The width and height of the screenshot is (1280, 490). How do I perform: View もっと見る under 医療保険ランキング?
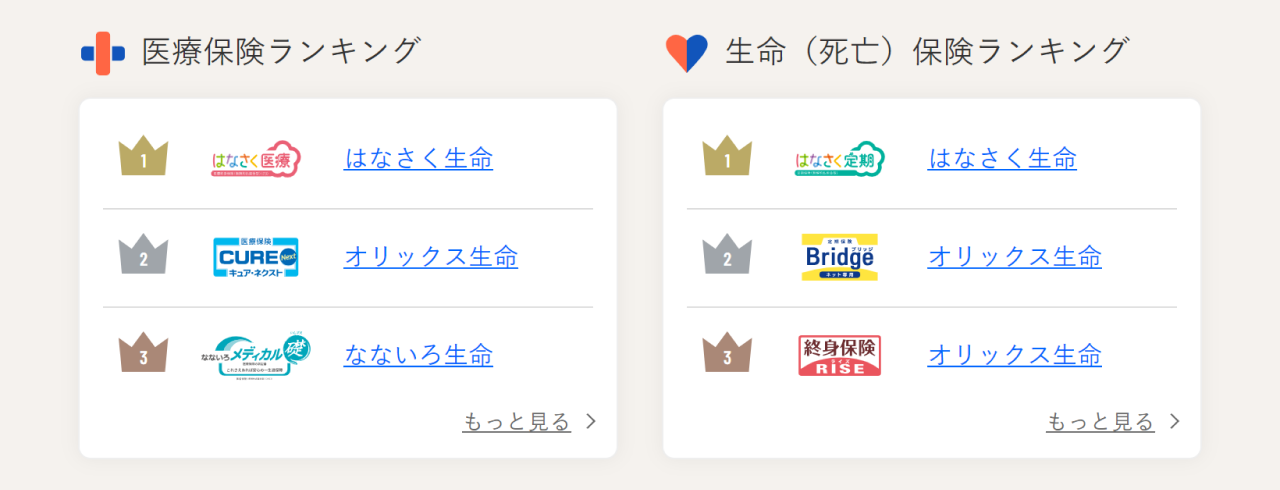click(x=517, y=422)
